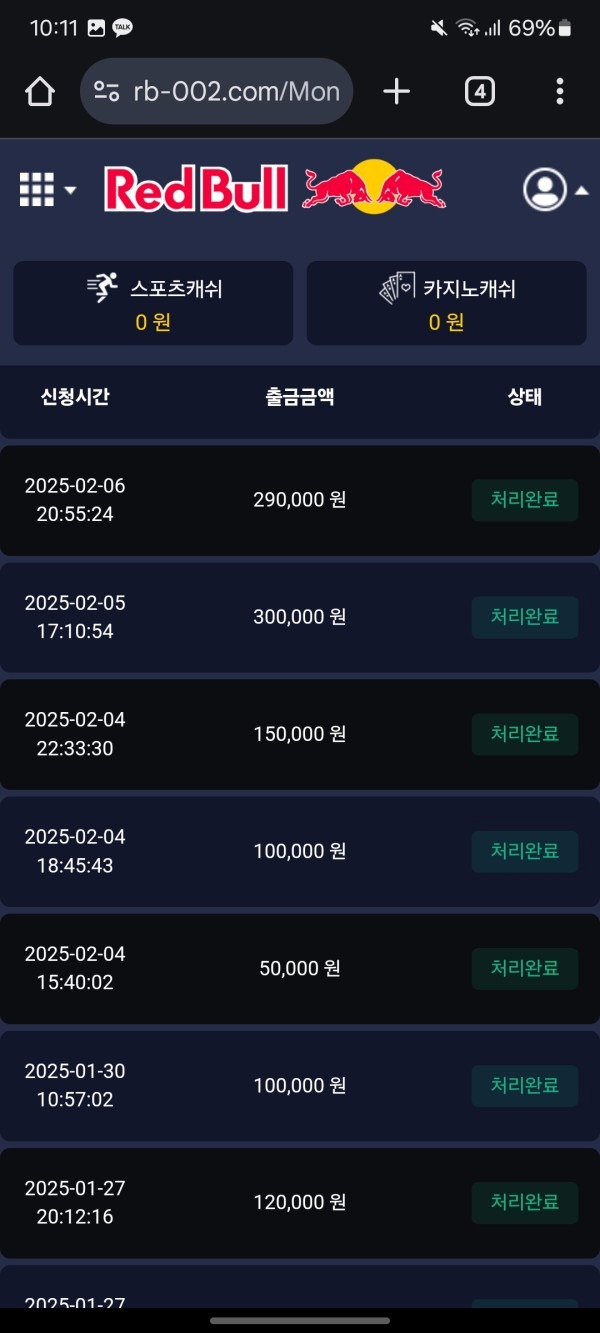Screen dimensions: 600x1333
Task: Tap the rb-002.com address bar
Action: click(x=216, y=92)
